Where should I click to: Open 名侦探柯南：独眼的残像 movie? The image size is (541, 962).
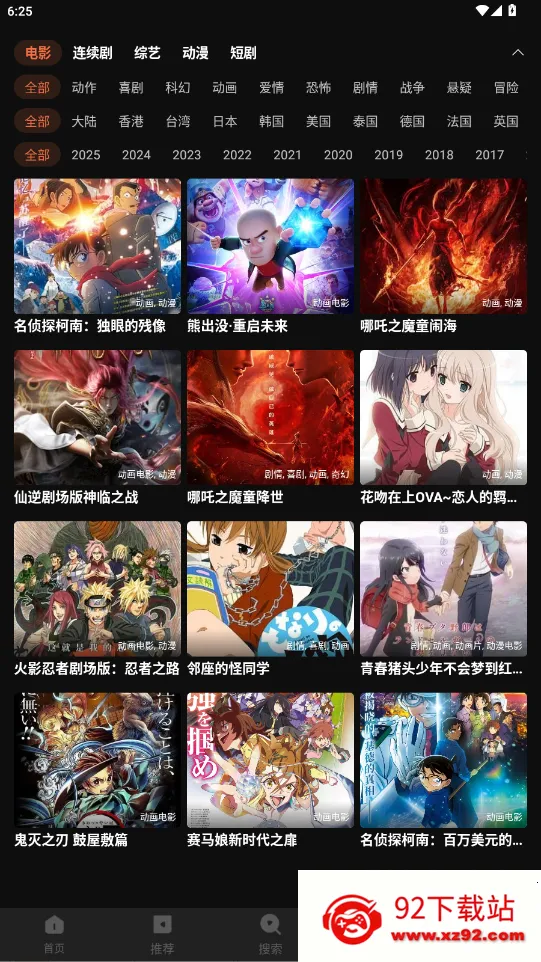[x=98, y=256]
